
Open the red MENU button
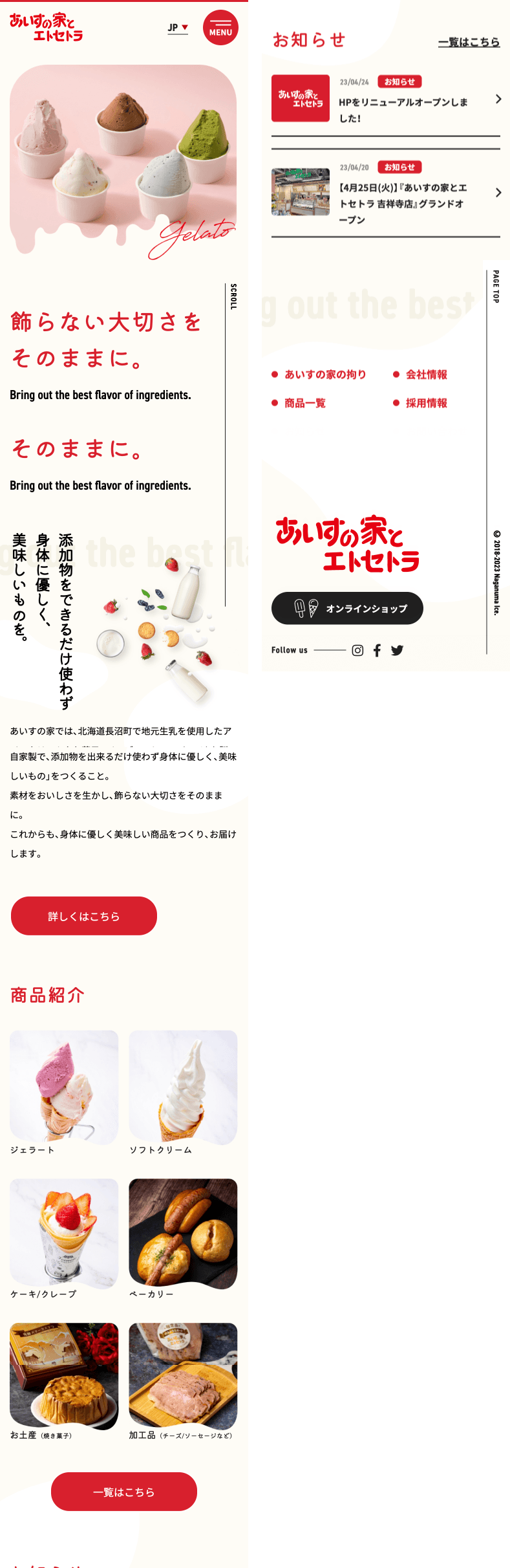pos(220,28)
